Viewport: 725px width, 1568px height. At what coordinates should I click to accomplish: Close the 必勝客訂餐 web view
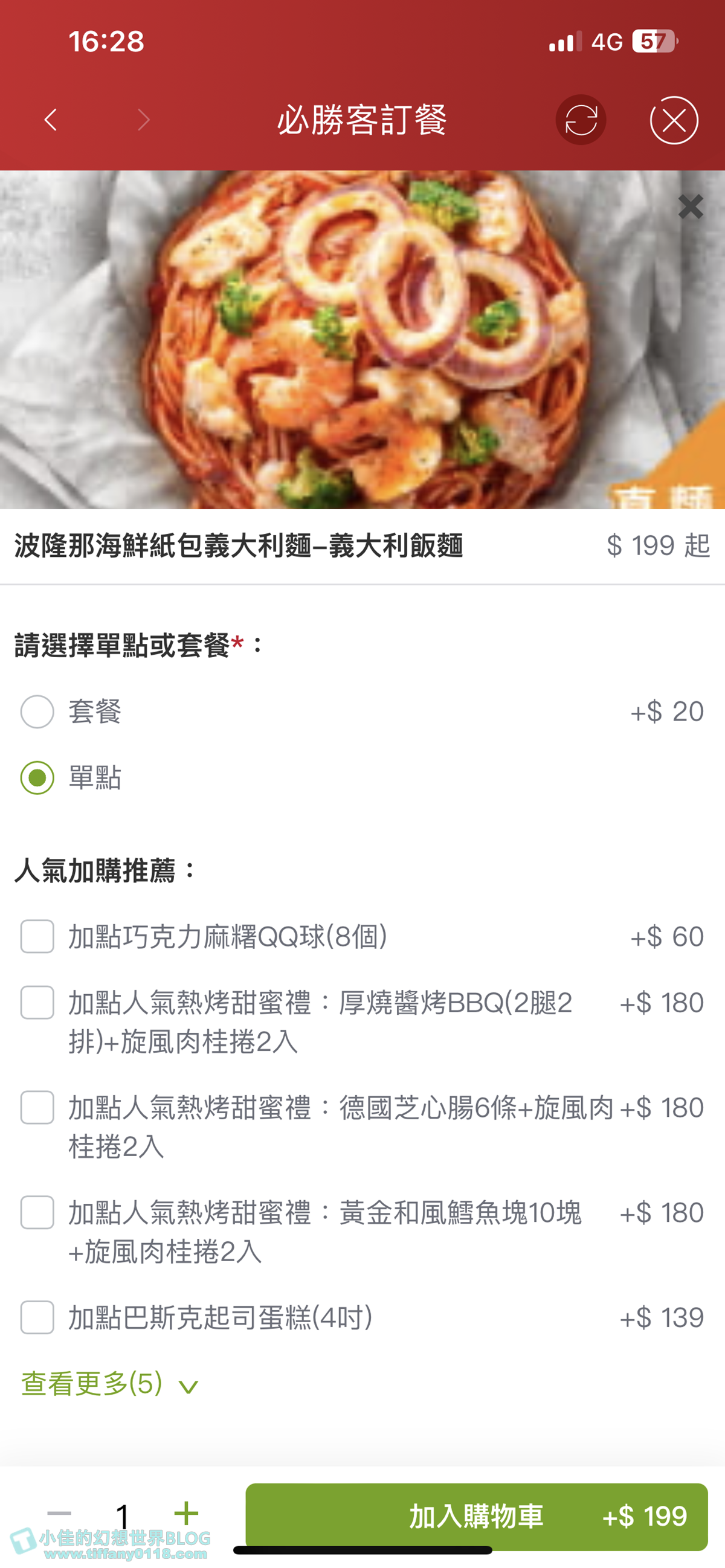coord(673,121)
